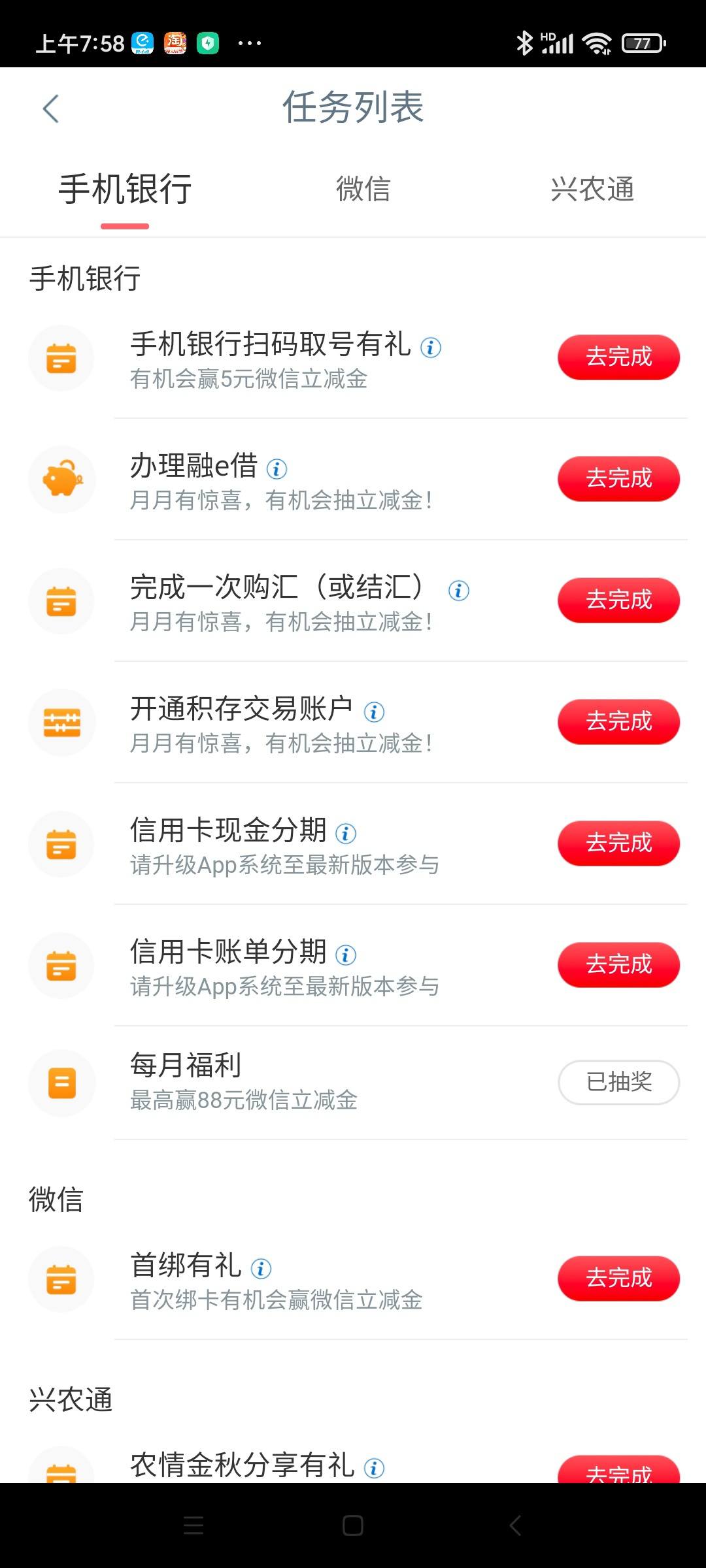Open info icon beside 完成一次购汇

click(x=458, y=590)
